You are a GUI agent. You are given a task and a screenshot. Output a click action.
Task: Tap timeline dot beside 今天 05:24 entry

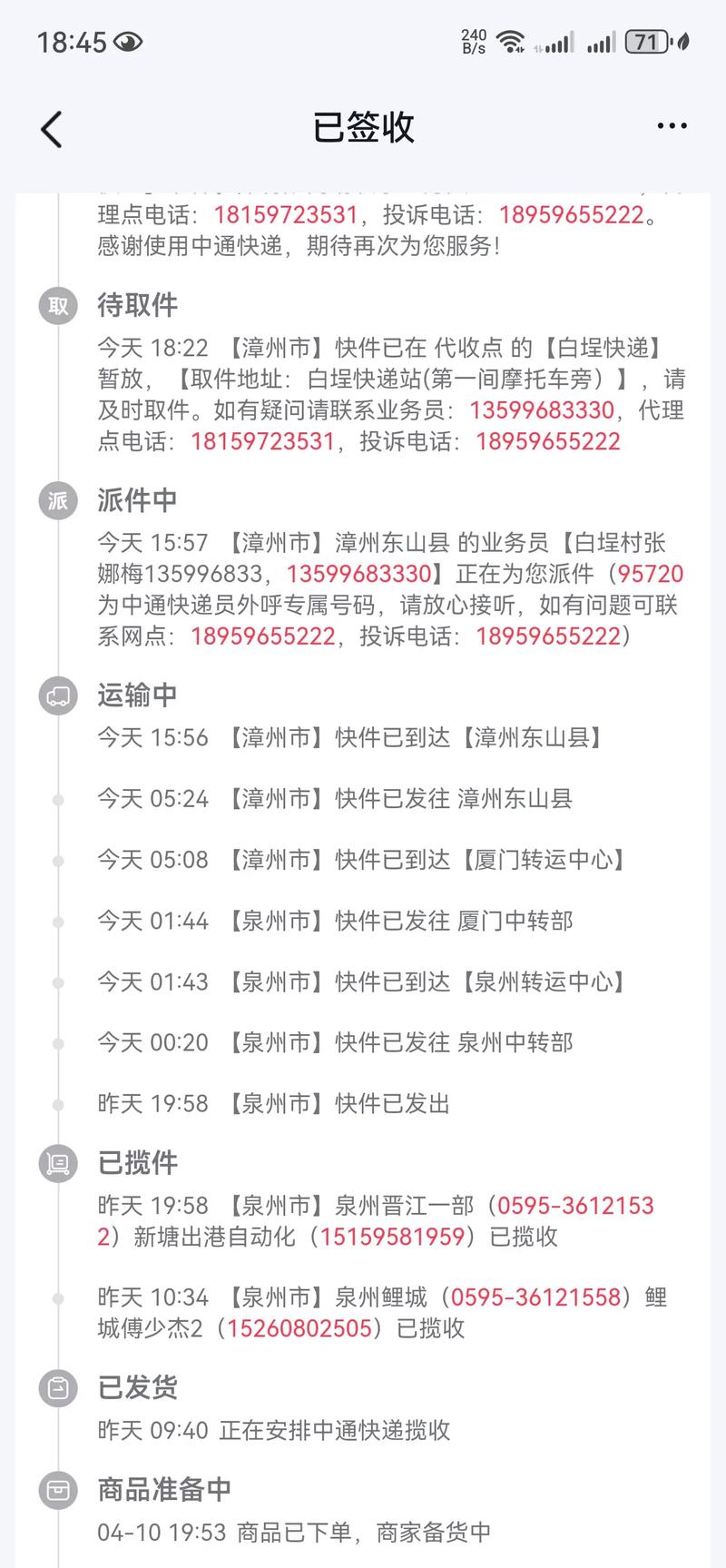56,799
